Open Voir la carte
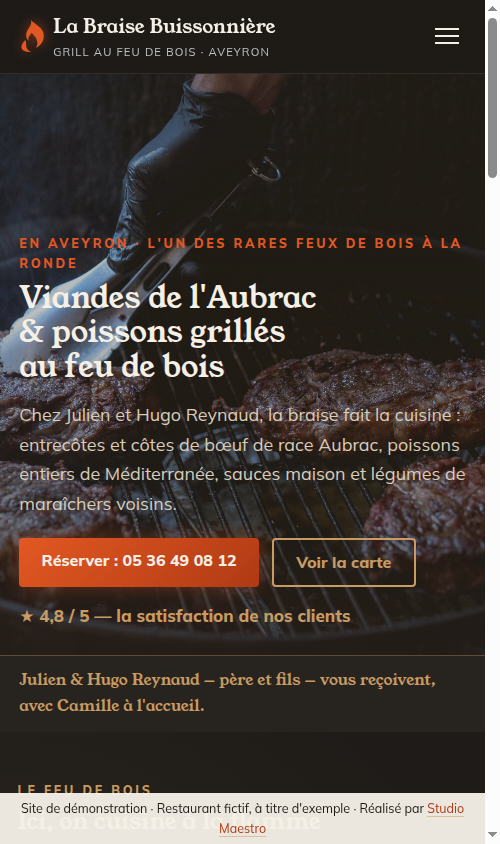 pyautogui.click(x=344, y=562)
